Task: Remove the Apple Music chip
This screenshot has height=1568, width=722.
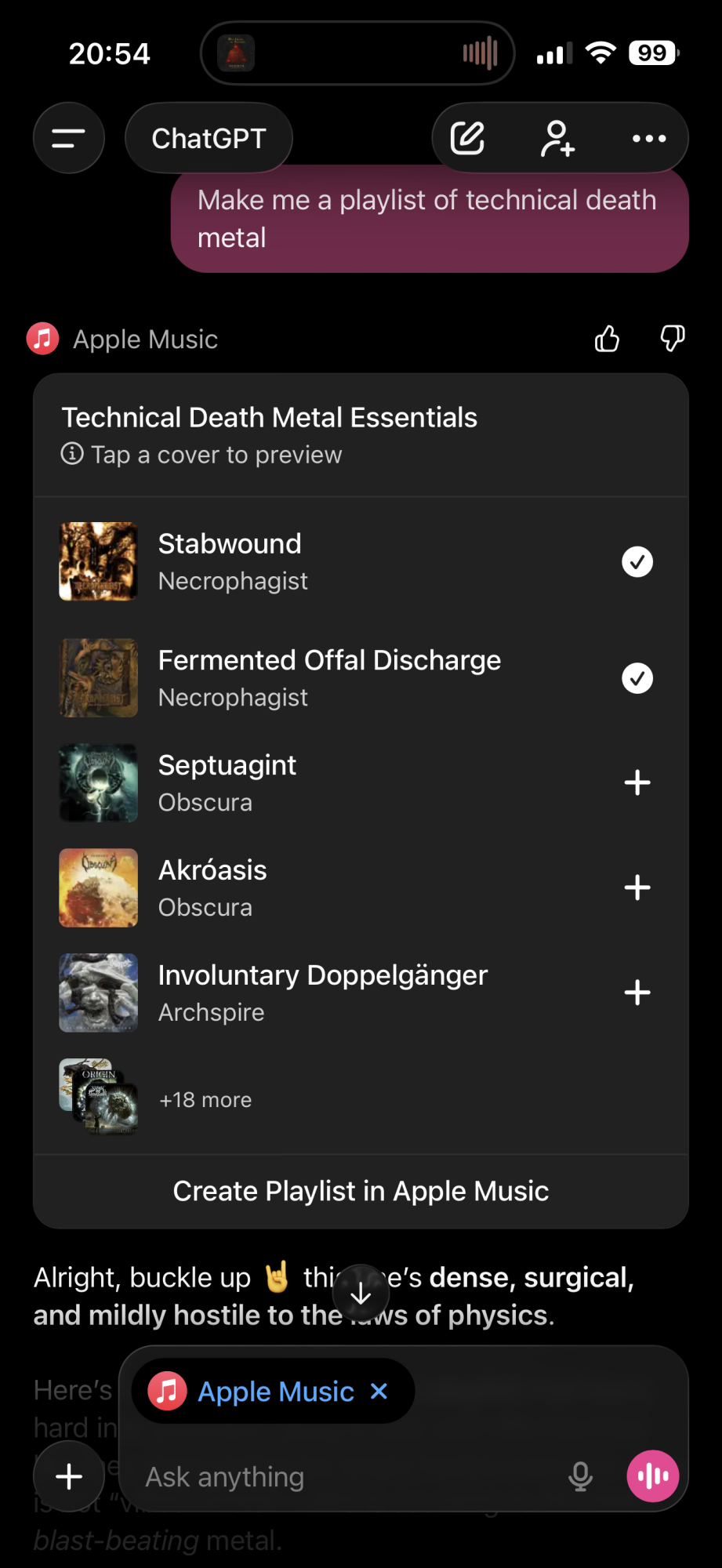Action: 379,1392
